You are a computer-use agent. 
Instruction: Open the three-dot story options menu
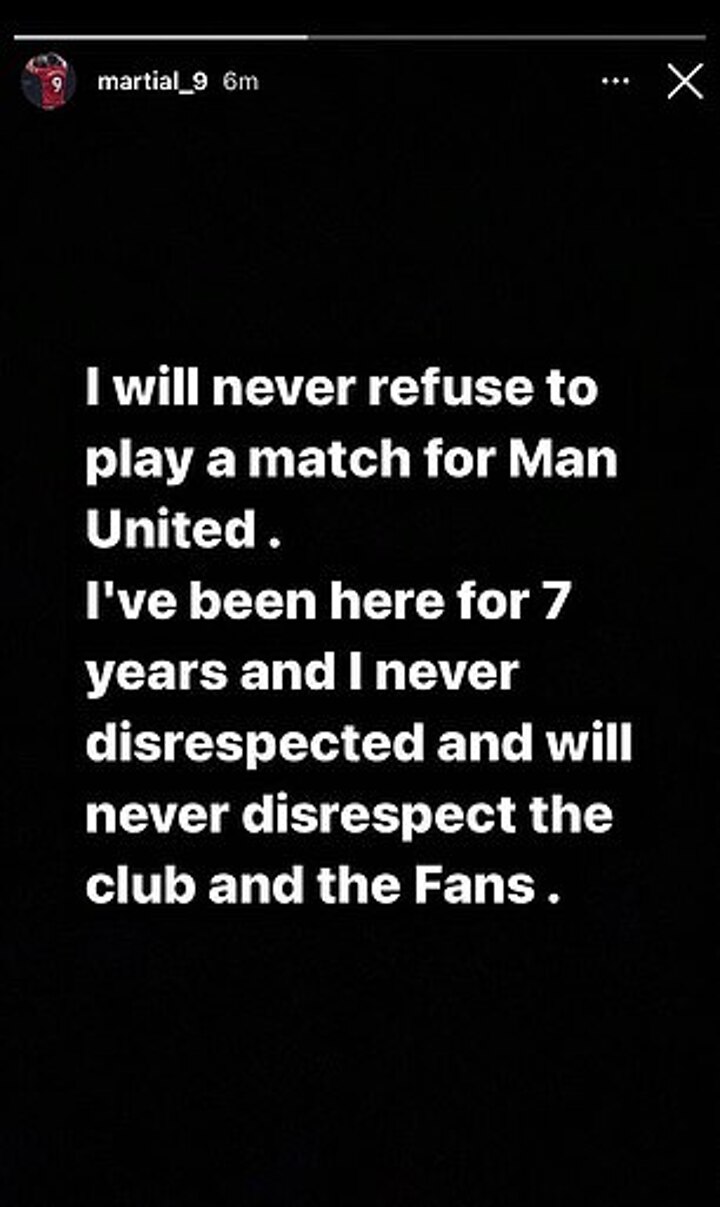click(615, 82)
